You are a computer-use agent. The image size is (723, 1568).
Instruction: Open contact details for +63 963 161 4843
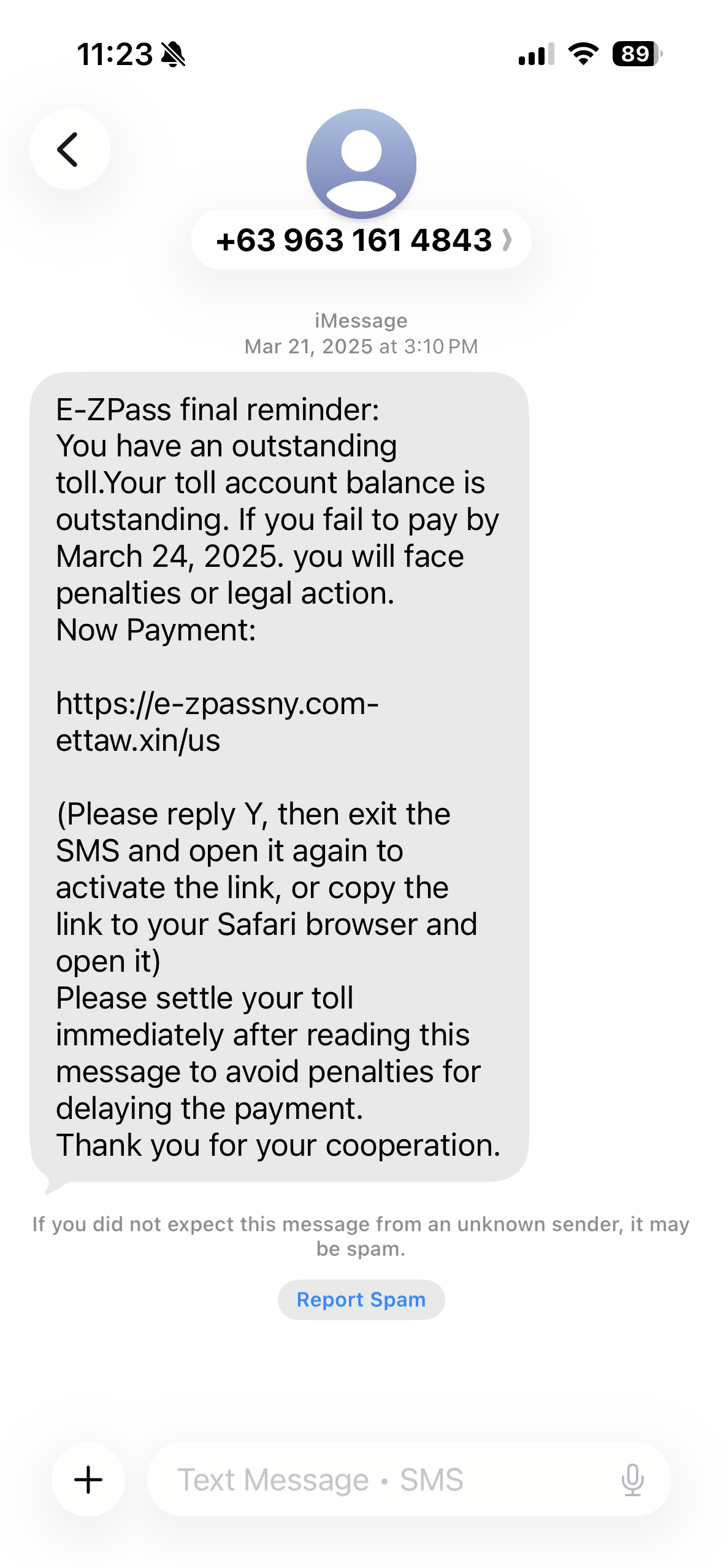(361, 240)
